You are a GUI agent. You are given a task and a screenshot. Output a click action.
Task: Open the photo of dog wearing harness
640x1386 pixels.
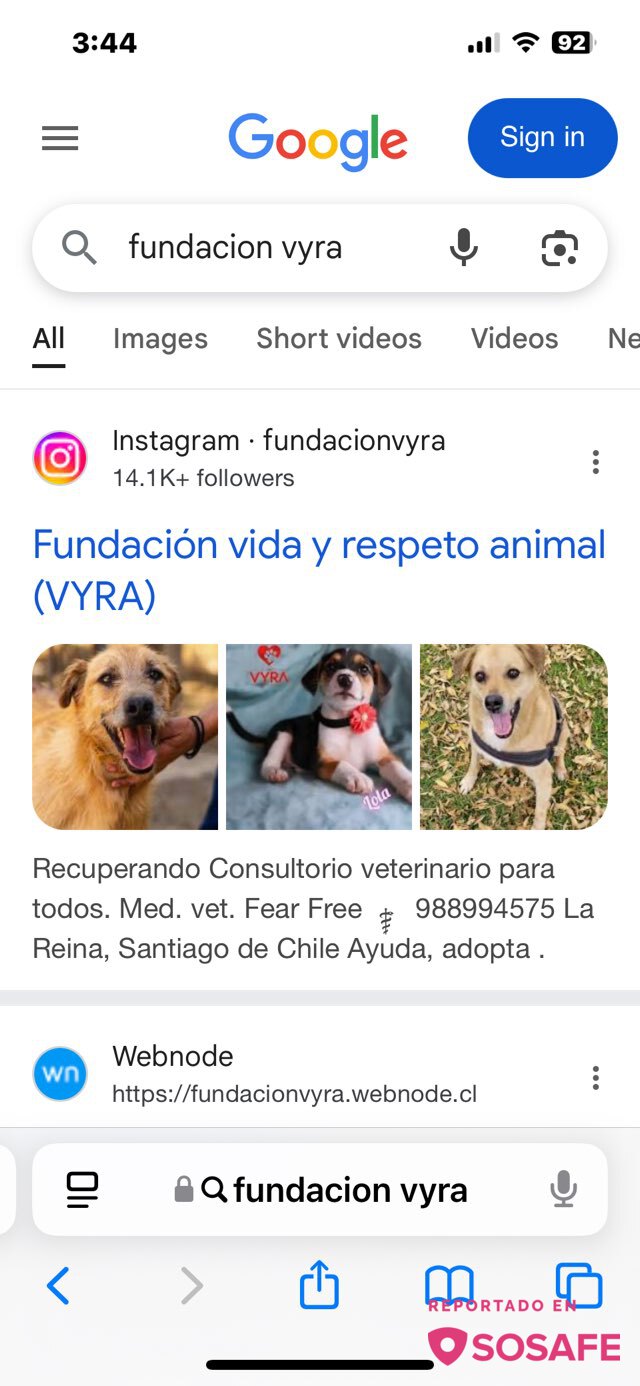[513, 737]
